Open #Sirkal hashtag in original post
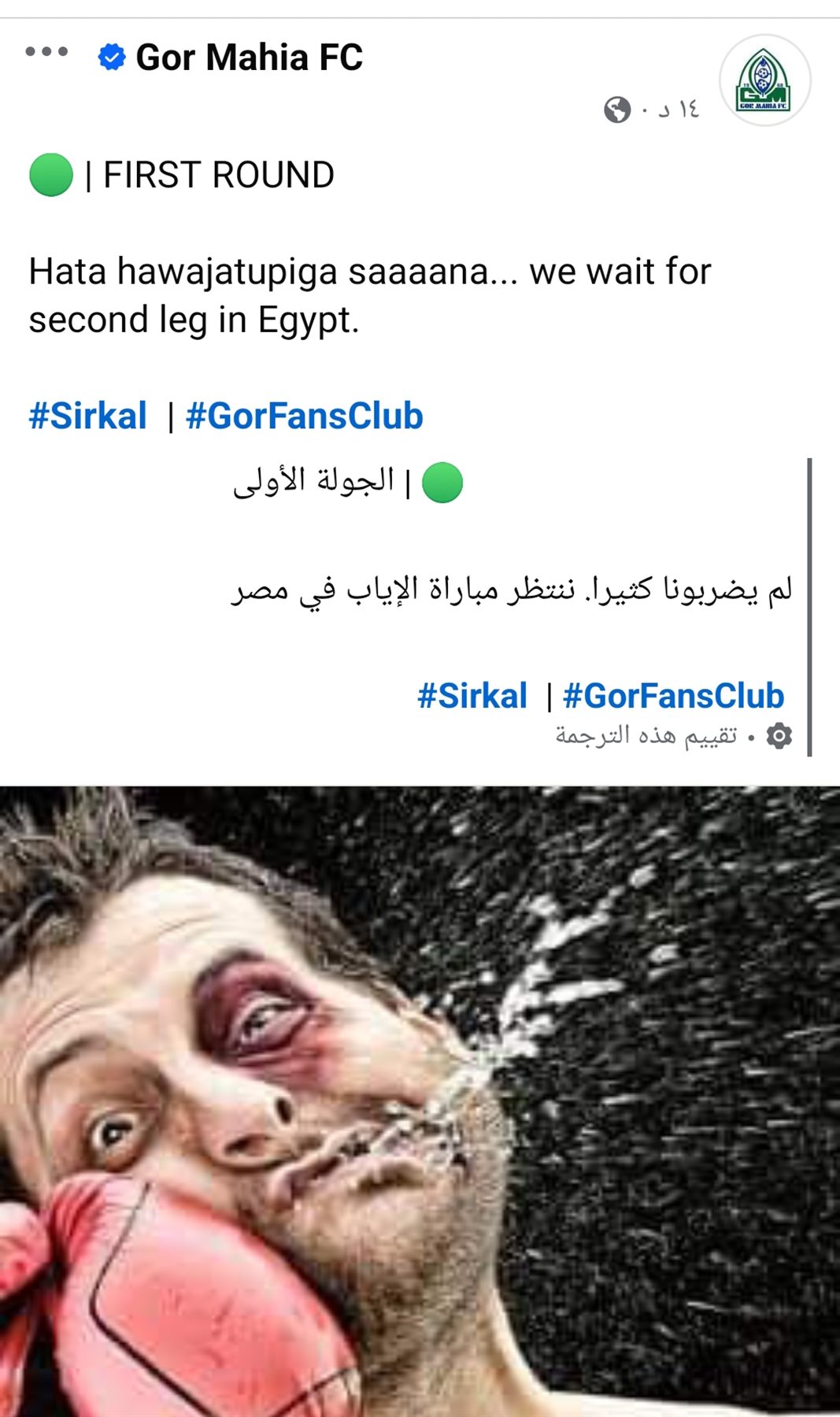Image resolution: width=840 pixels, height=1417 pixels. point(88,416)
